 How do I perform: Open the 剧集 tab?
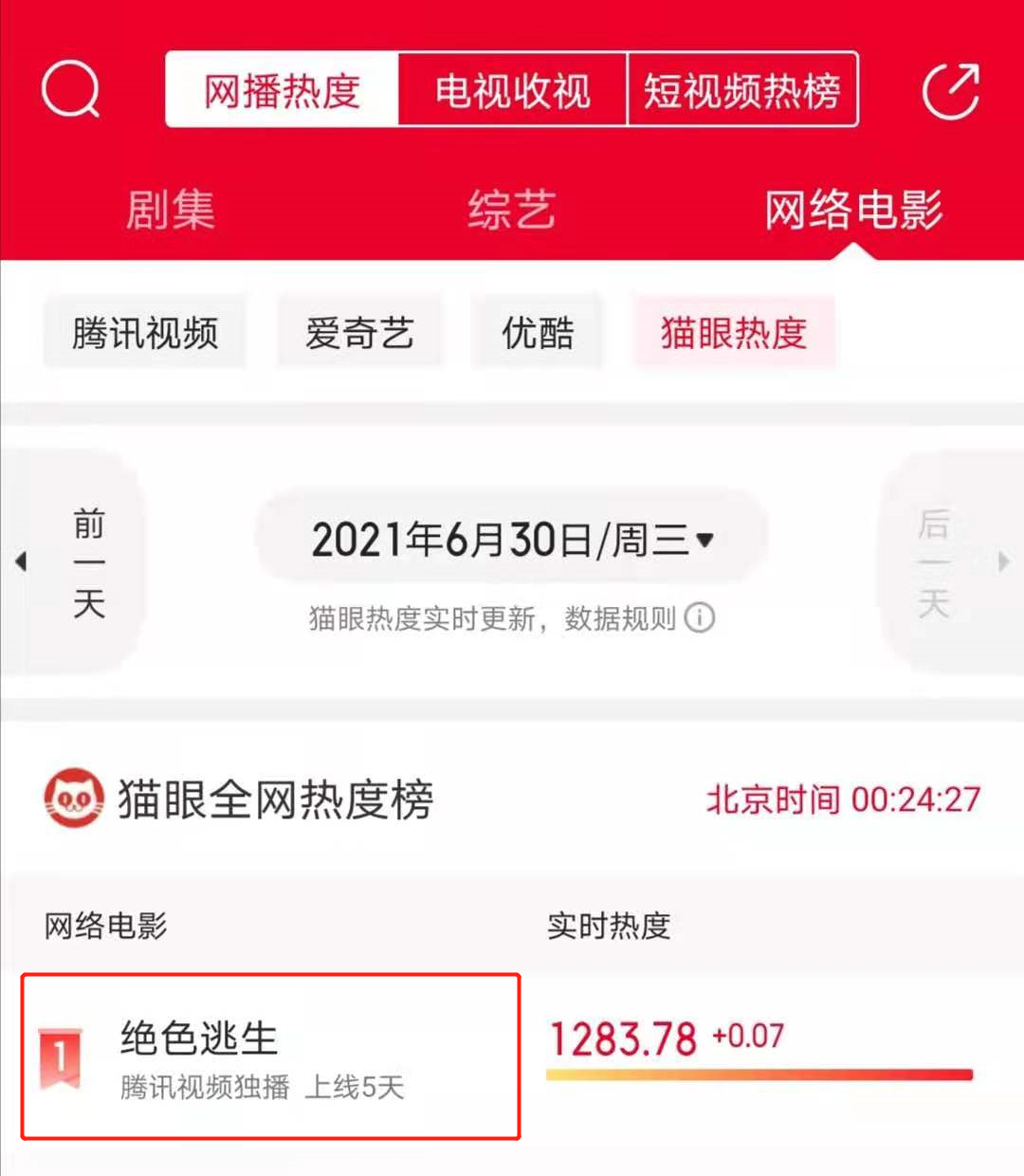pos(170,210)
